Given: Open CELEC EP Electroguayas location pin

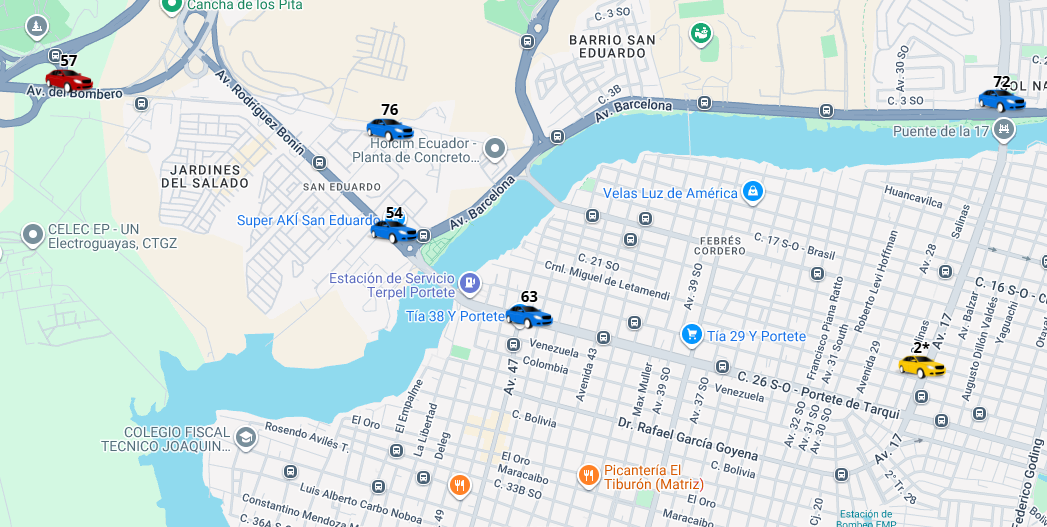Looking at the screenshot, I should point(33,235).
